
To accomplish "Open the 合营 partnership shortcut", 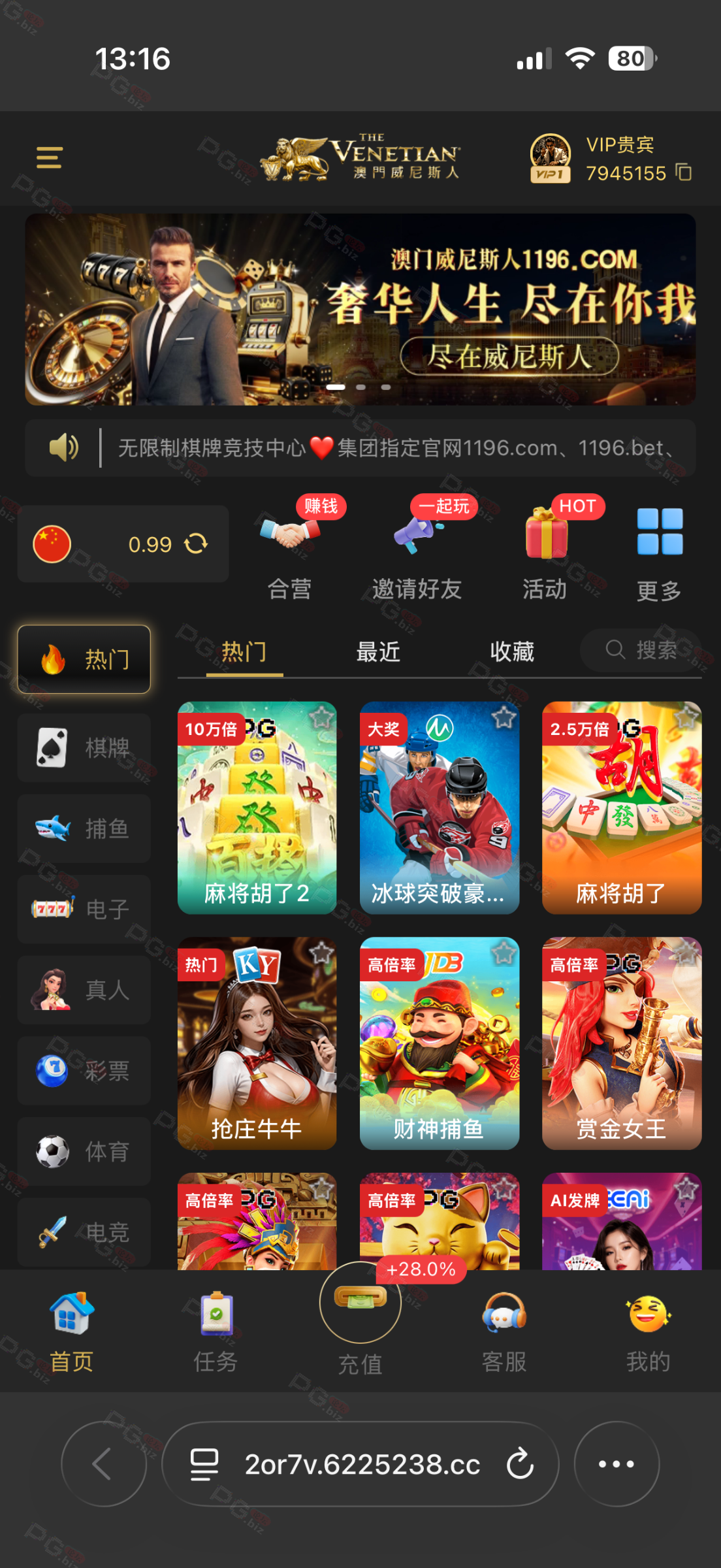I will pyautogui.click(x=289, y=550).
